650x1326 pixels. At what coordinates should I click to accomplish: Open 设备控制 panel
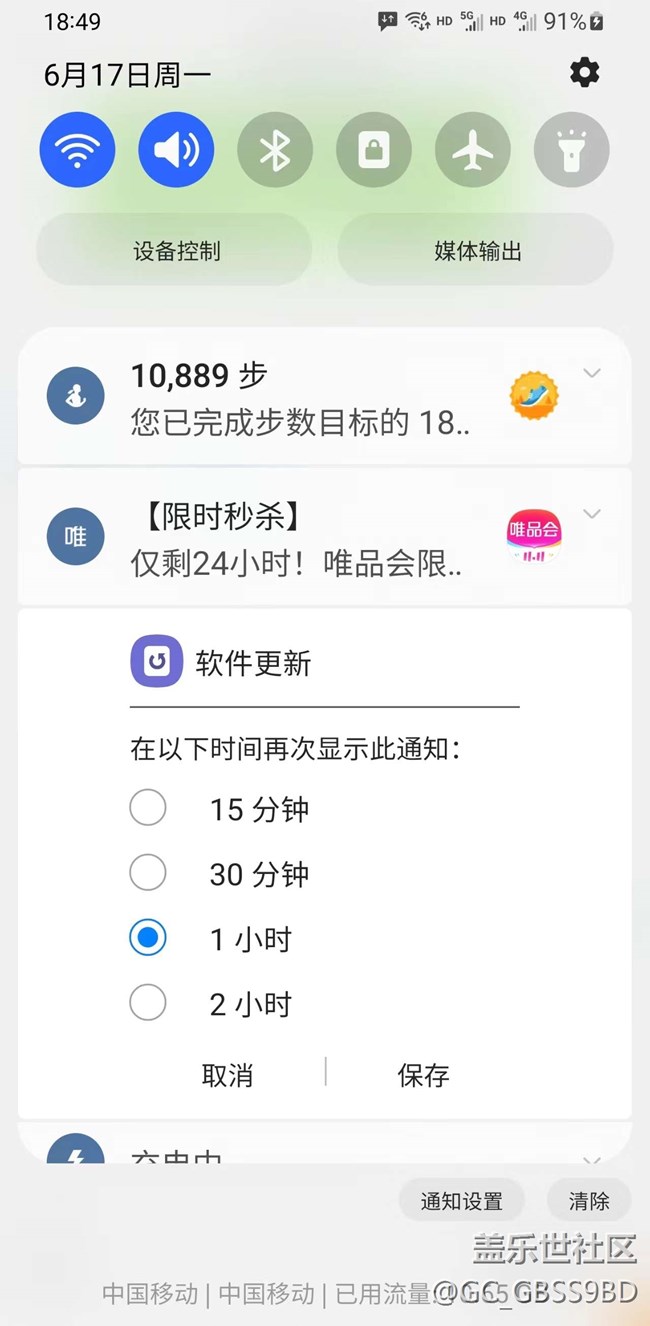point(176,250)
